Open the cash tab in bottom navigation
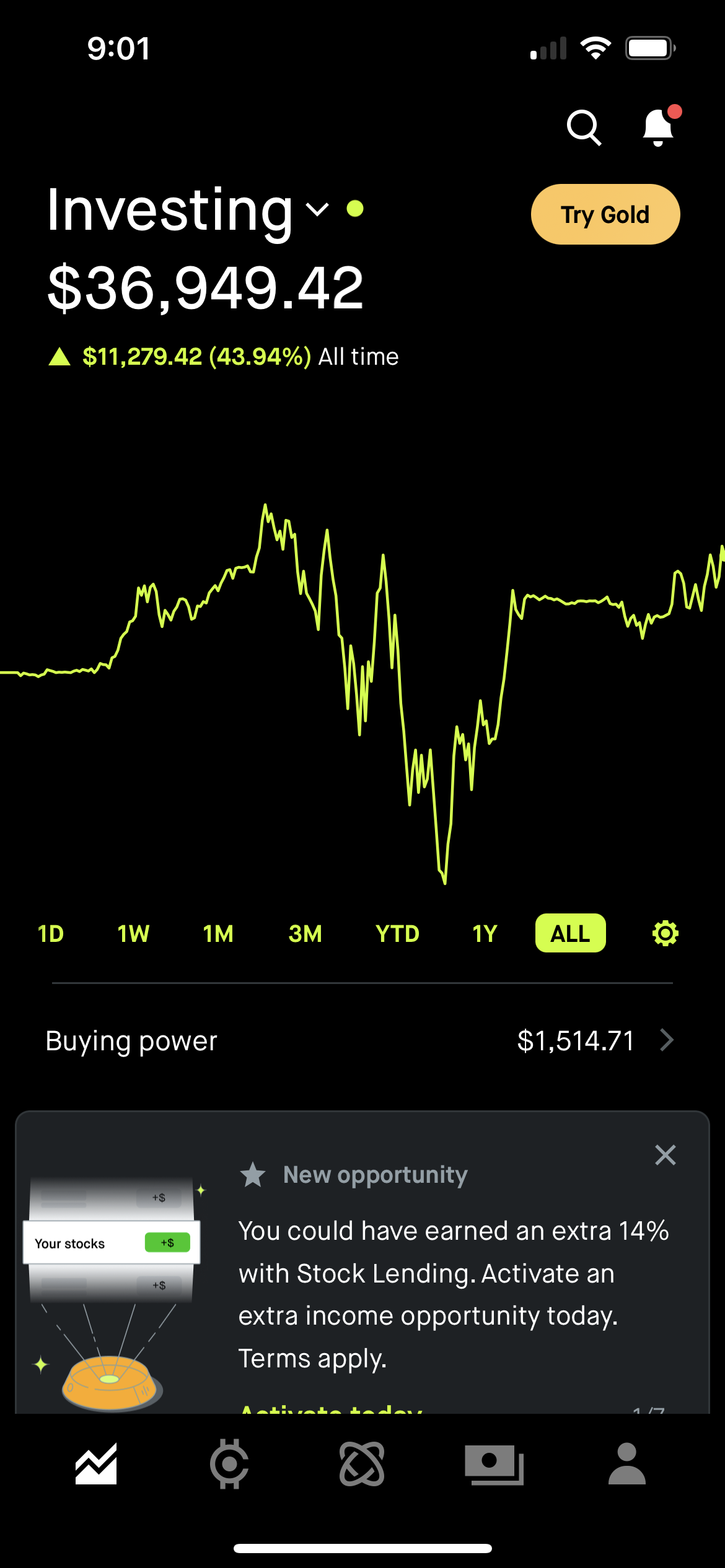725x1568 pixels. (x=494, y=1464)
